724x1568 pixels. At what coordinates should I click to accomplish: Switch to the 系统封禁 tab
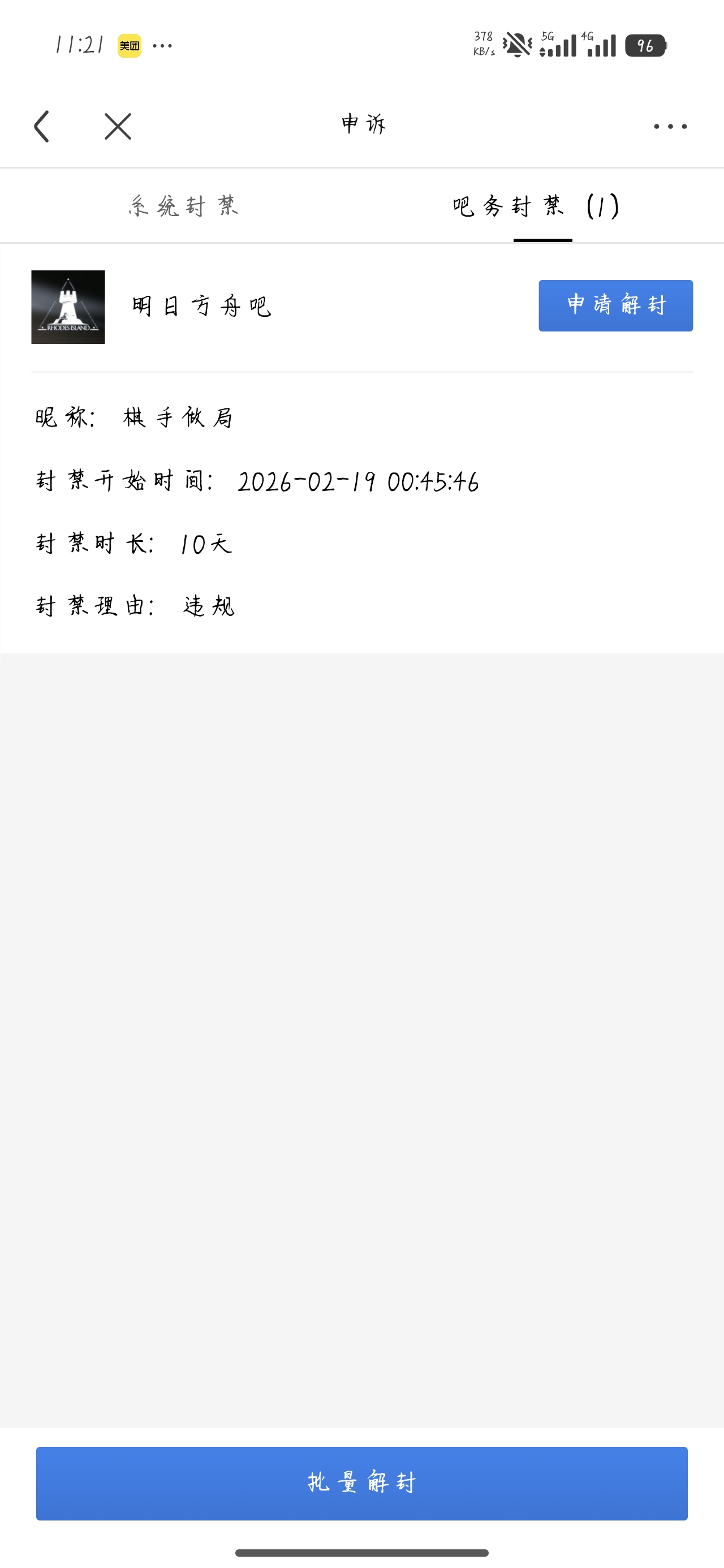click(183, 206)
